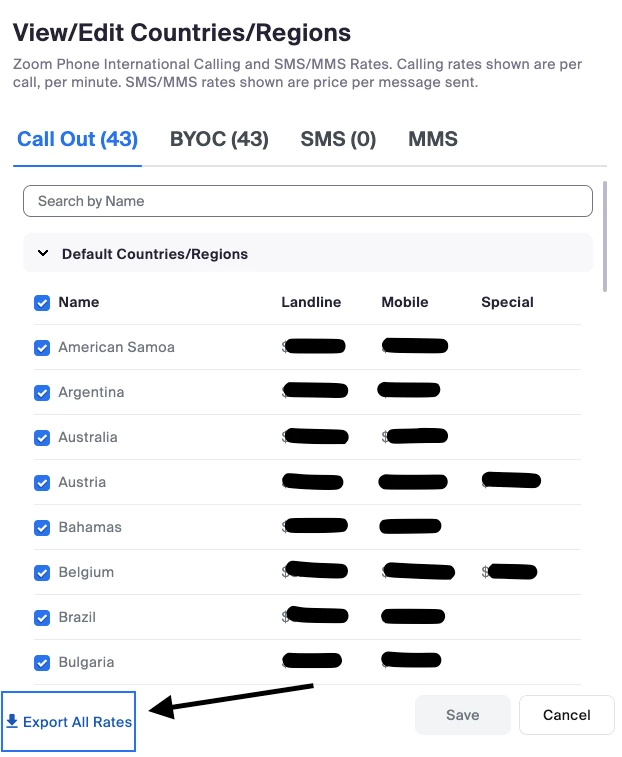Uncheck American Samoa
Image resolution: width=622 pixels, height=757 pixels.
point(42,348)
